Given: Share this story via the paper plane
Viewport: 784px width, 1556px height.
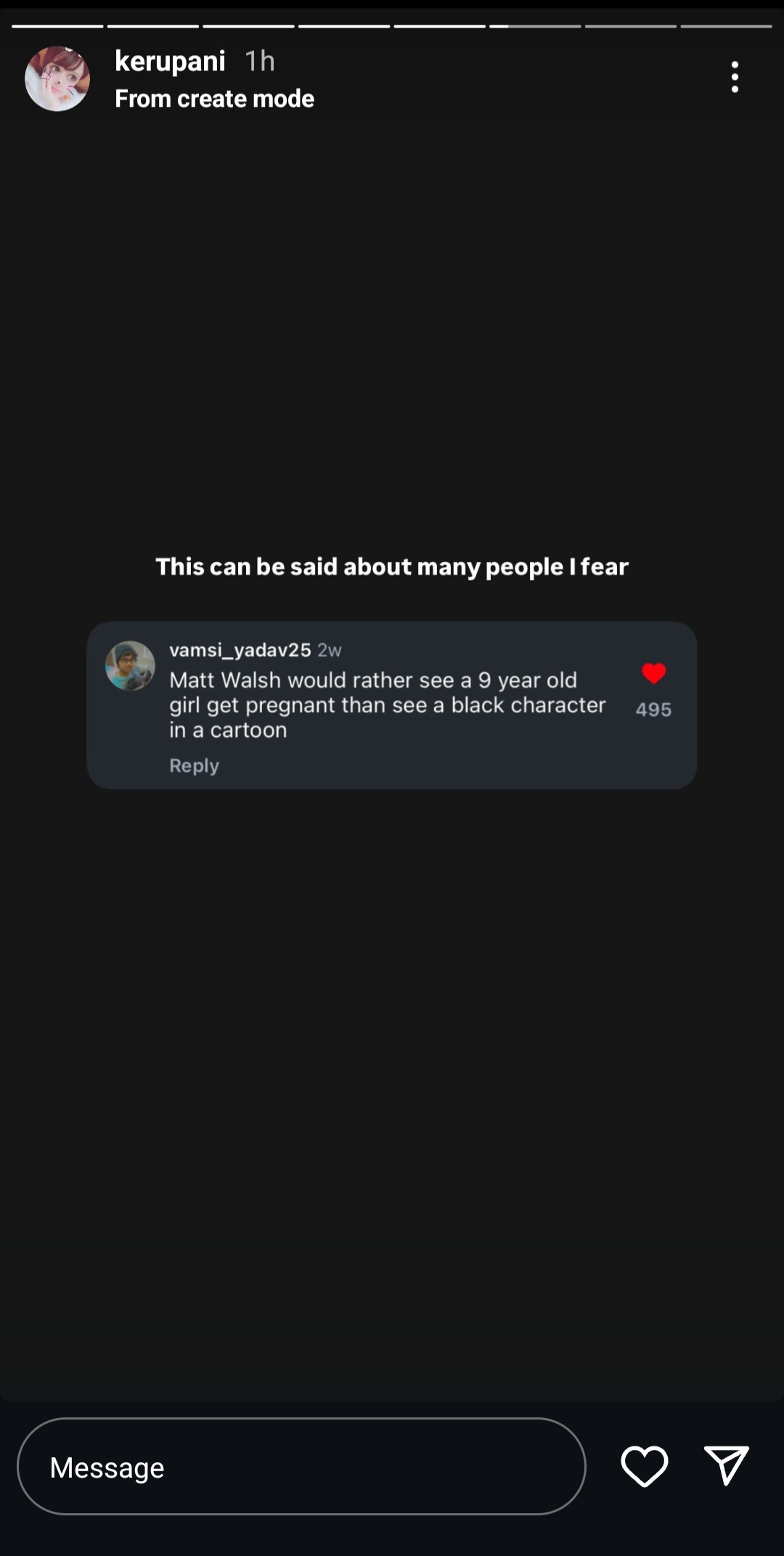Looking at the screenshot, I should 726,1465.
